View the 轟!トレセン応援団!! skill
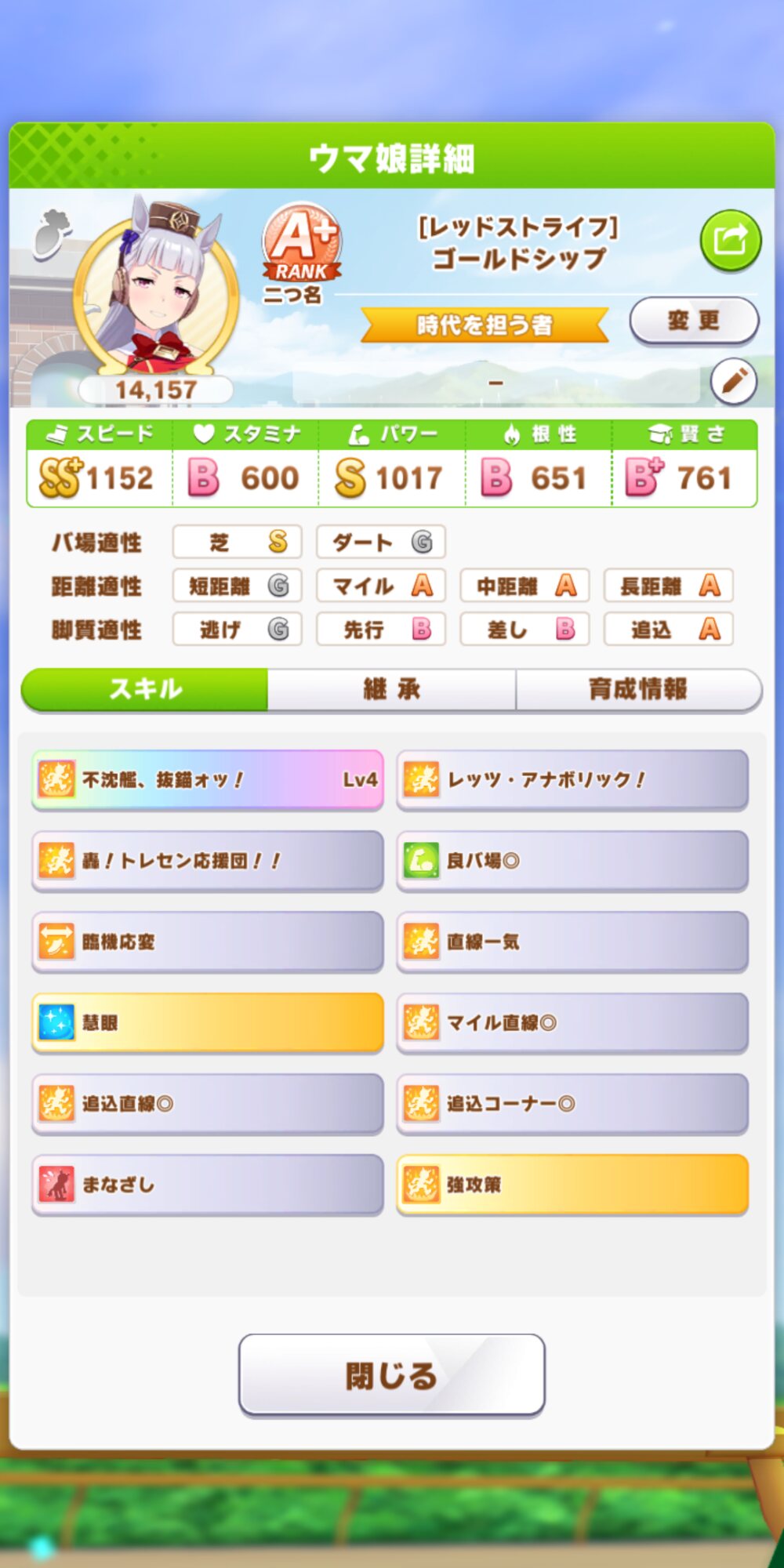The height and width of the screenshot is (1568, 784). point(208,861)
